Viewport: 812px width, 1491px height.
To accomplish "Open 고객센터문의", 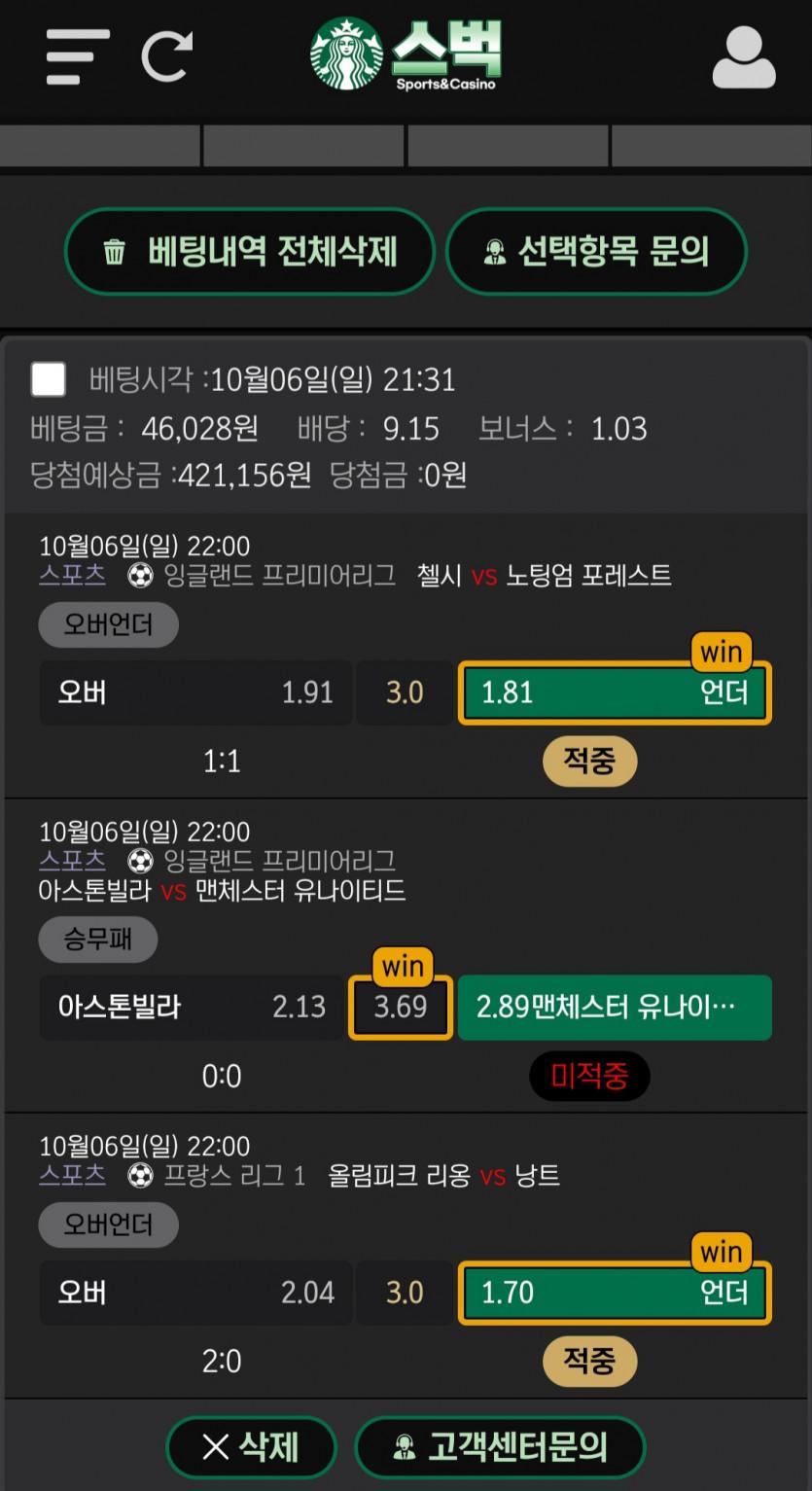I will (x=500, y=1447).
